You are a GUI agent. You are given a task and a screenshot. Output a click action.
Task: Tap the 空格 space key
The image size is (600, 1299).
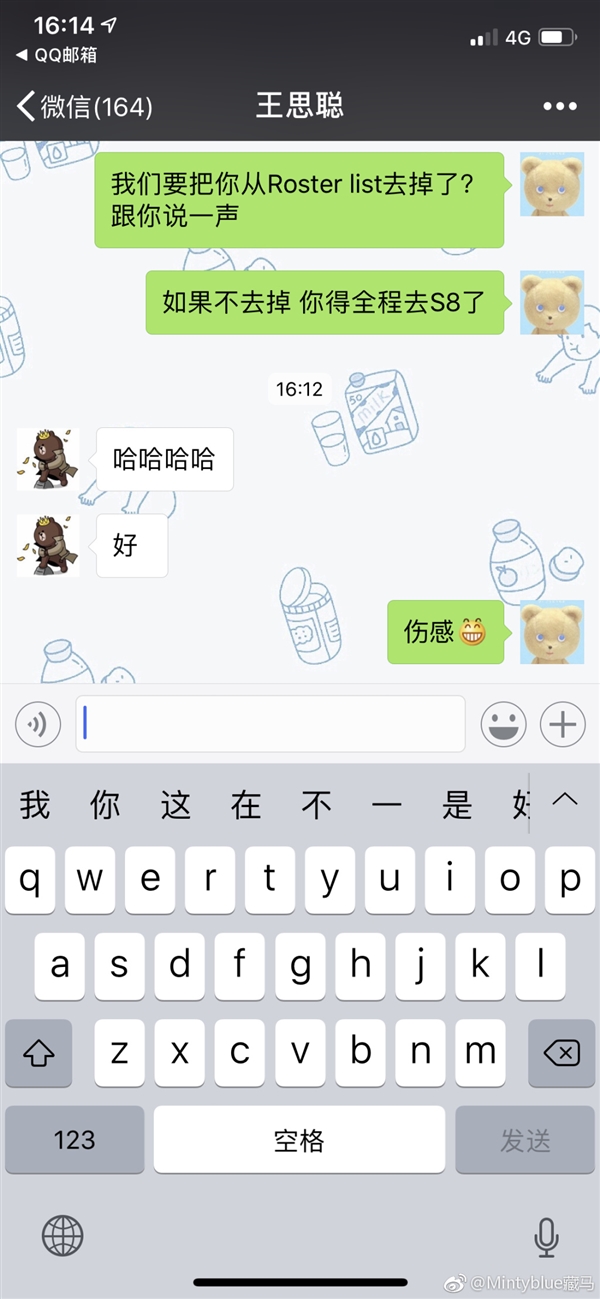point(299,1139)
